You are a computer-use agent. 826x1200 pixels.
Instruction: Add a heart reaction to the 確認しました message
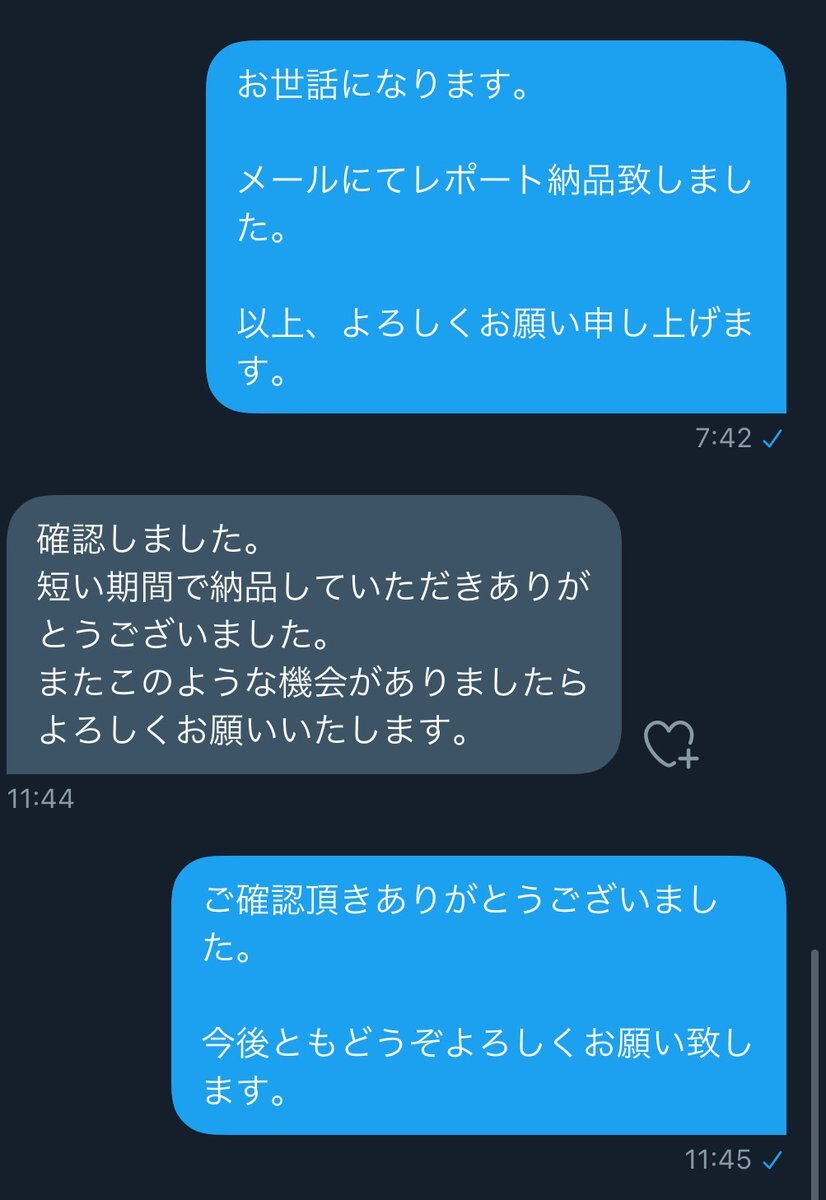[x=669, y=744]
